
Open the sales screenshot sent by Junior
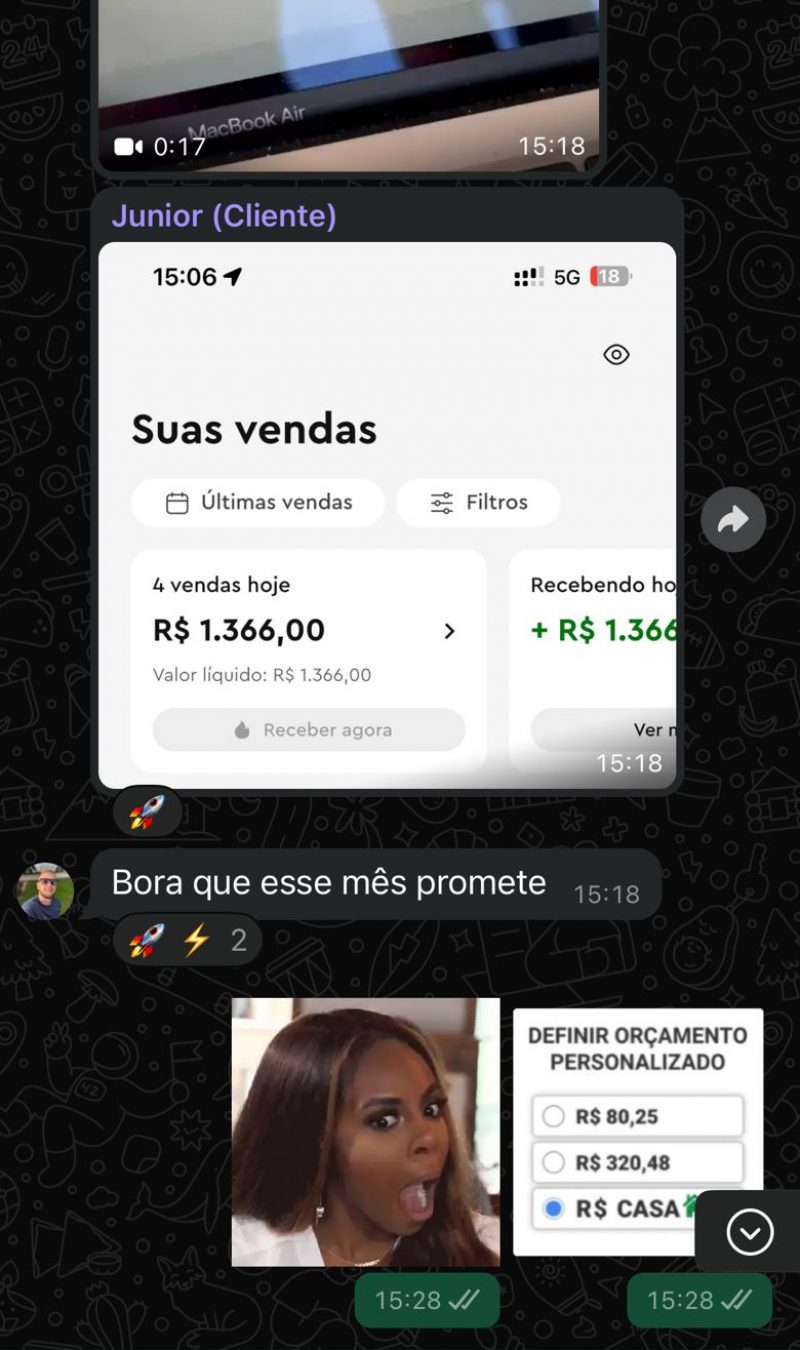pyautogui.click(x=387, y=514)
